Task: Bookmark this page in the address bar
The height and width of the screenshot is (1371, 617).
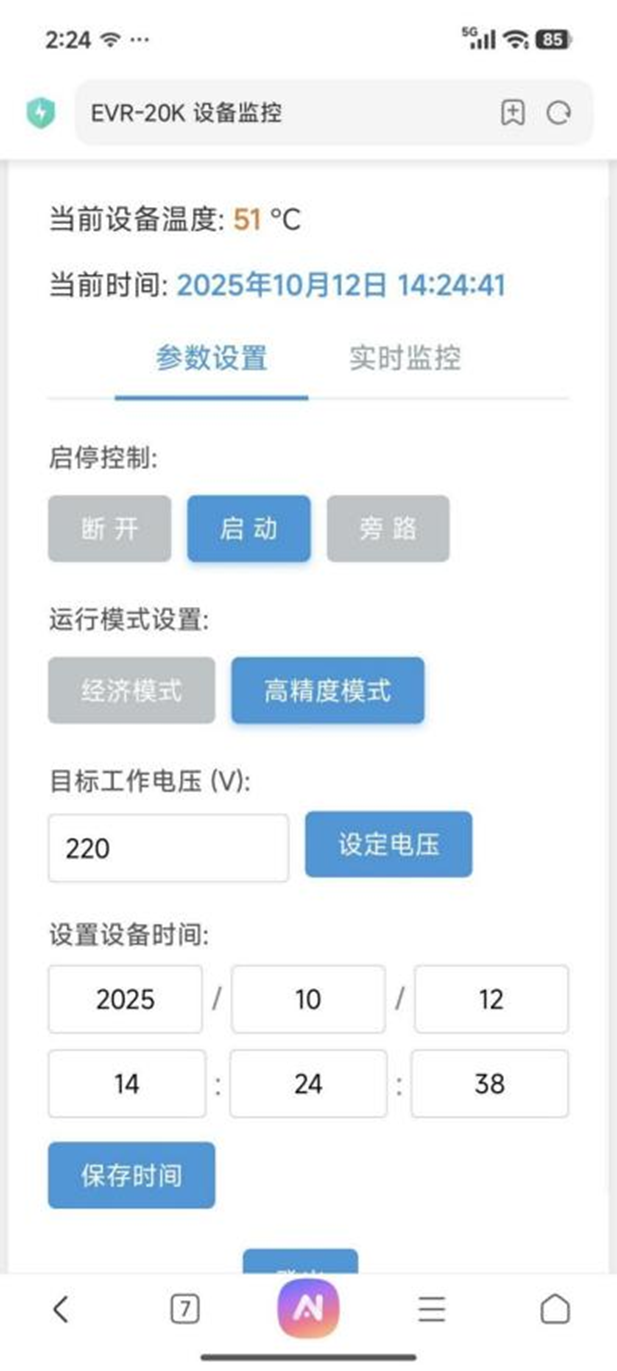Action: pyautogui.click(x=512, y=113)
